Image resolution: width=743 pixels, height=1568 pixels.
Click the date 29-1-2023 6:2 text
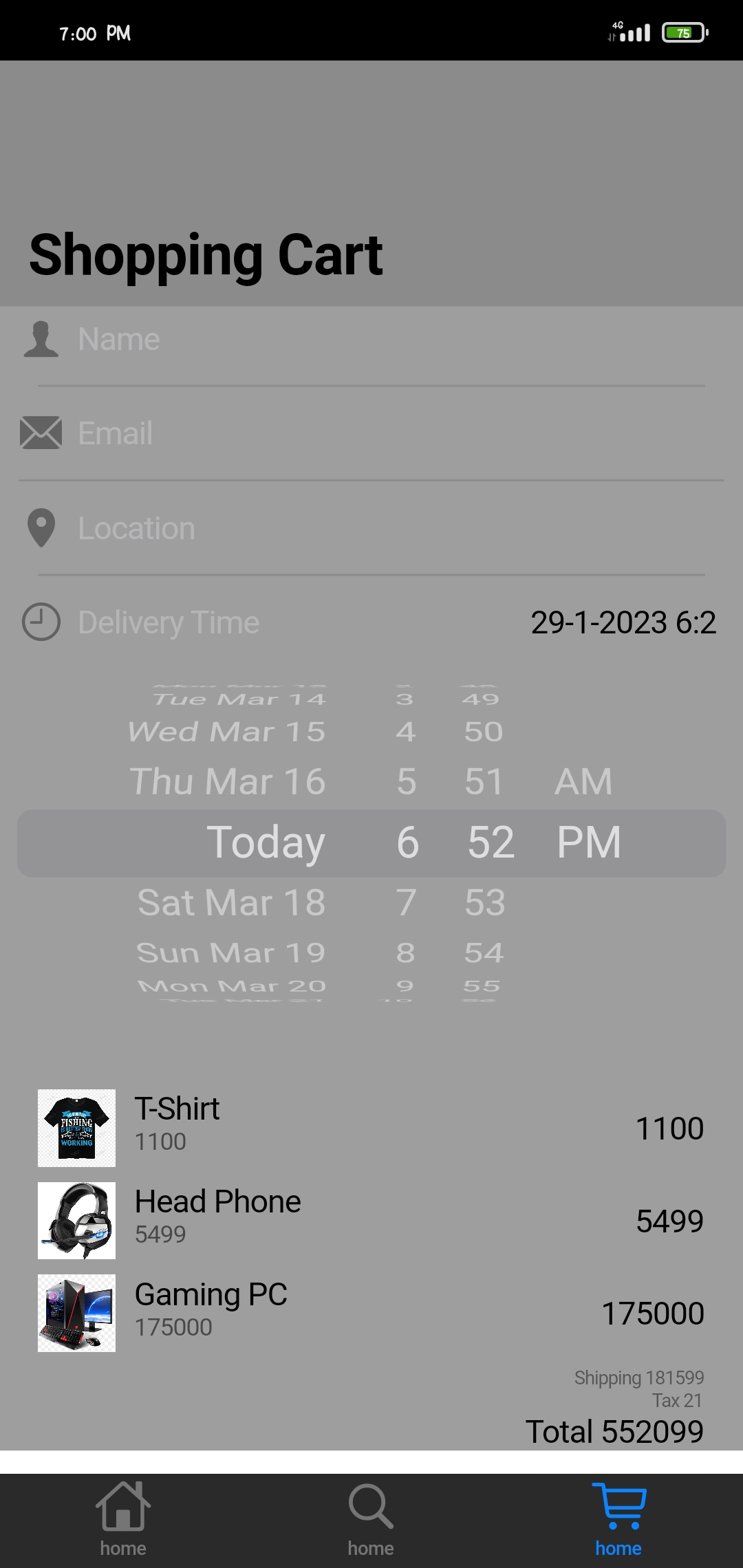coord(623,620)
